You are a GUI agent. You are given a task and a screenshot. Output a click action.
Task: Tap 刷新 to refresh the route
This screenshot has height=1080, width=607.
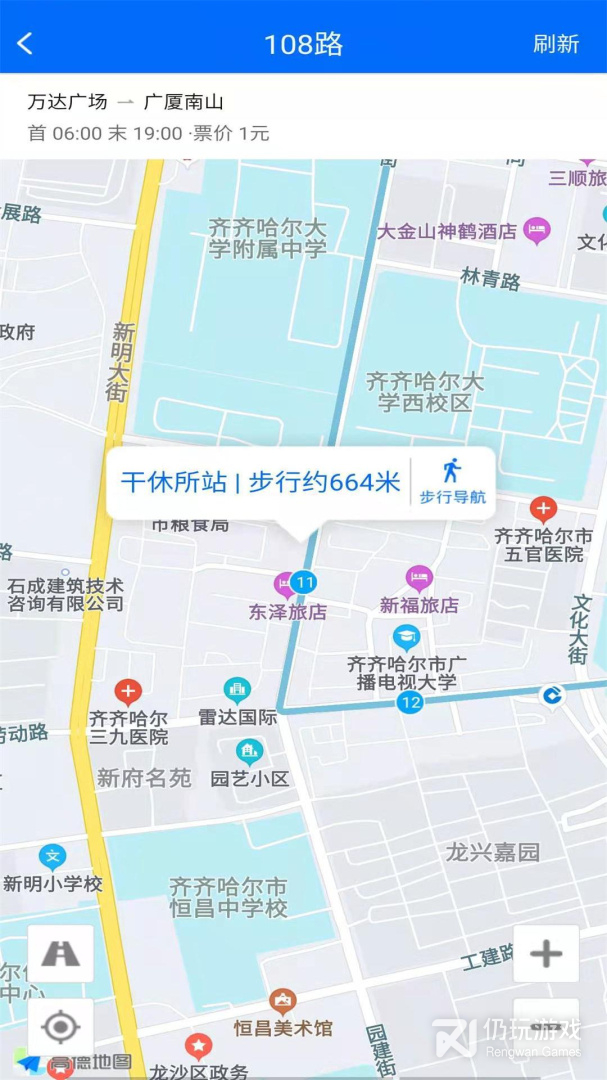[x=556, y=43]
